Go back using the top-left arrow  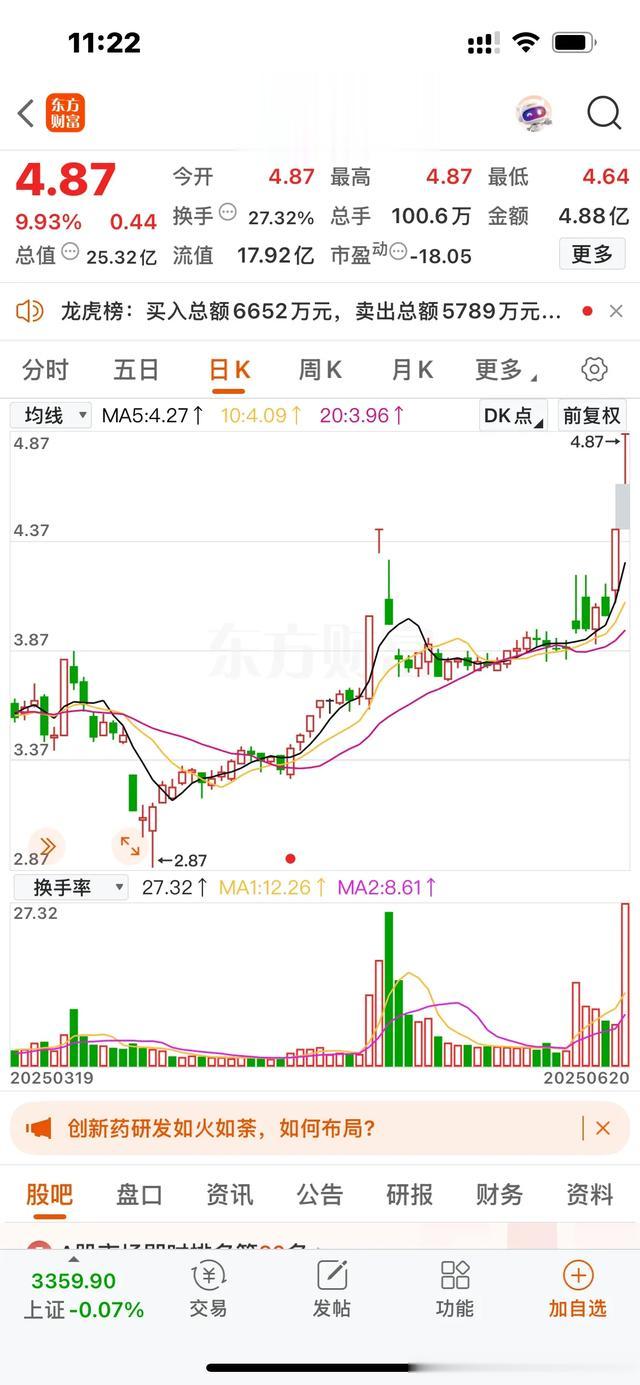(x=26, y=114)
